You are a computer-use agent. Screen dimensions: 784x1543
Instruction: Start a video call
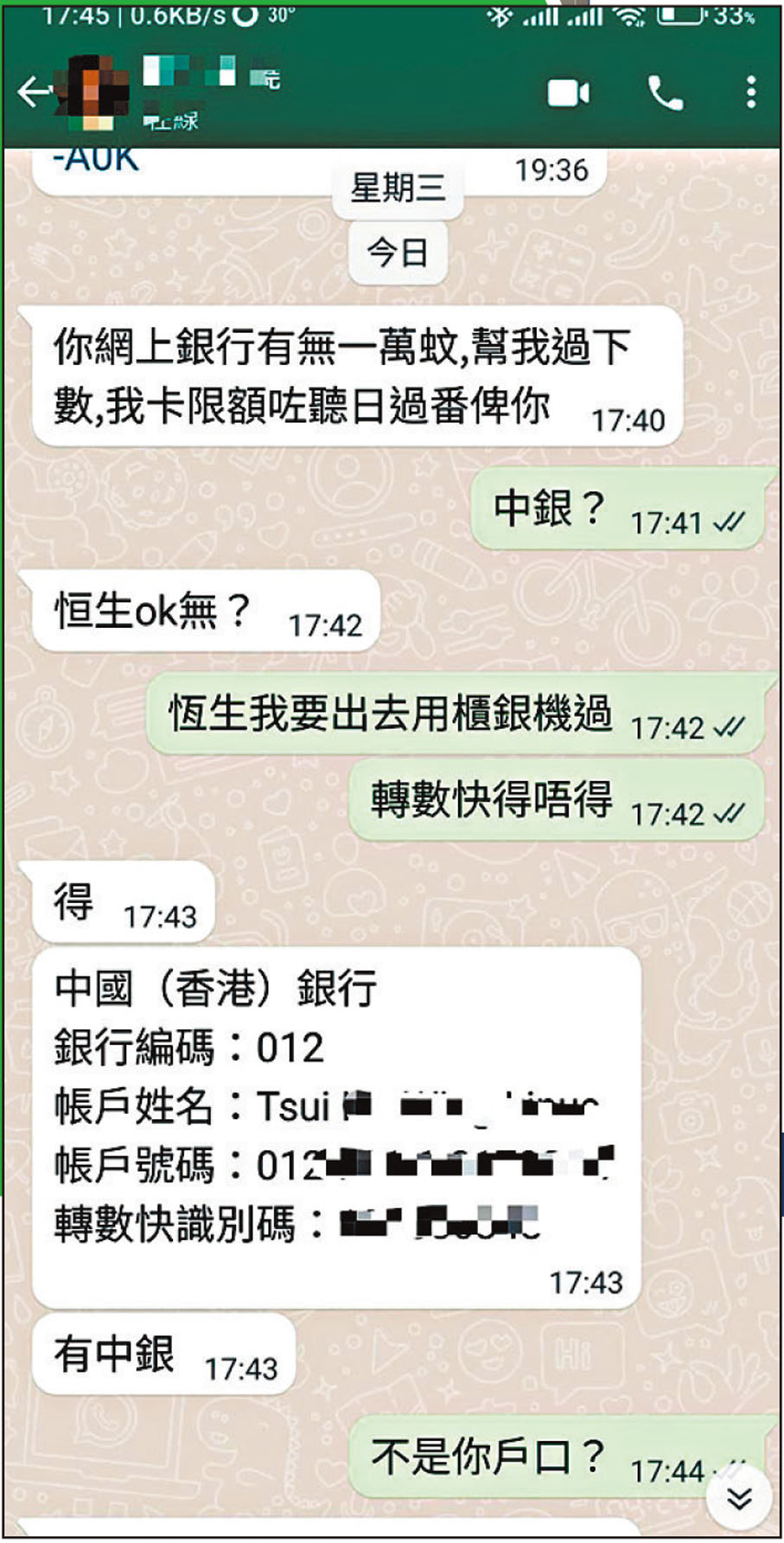coord(568,93)
